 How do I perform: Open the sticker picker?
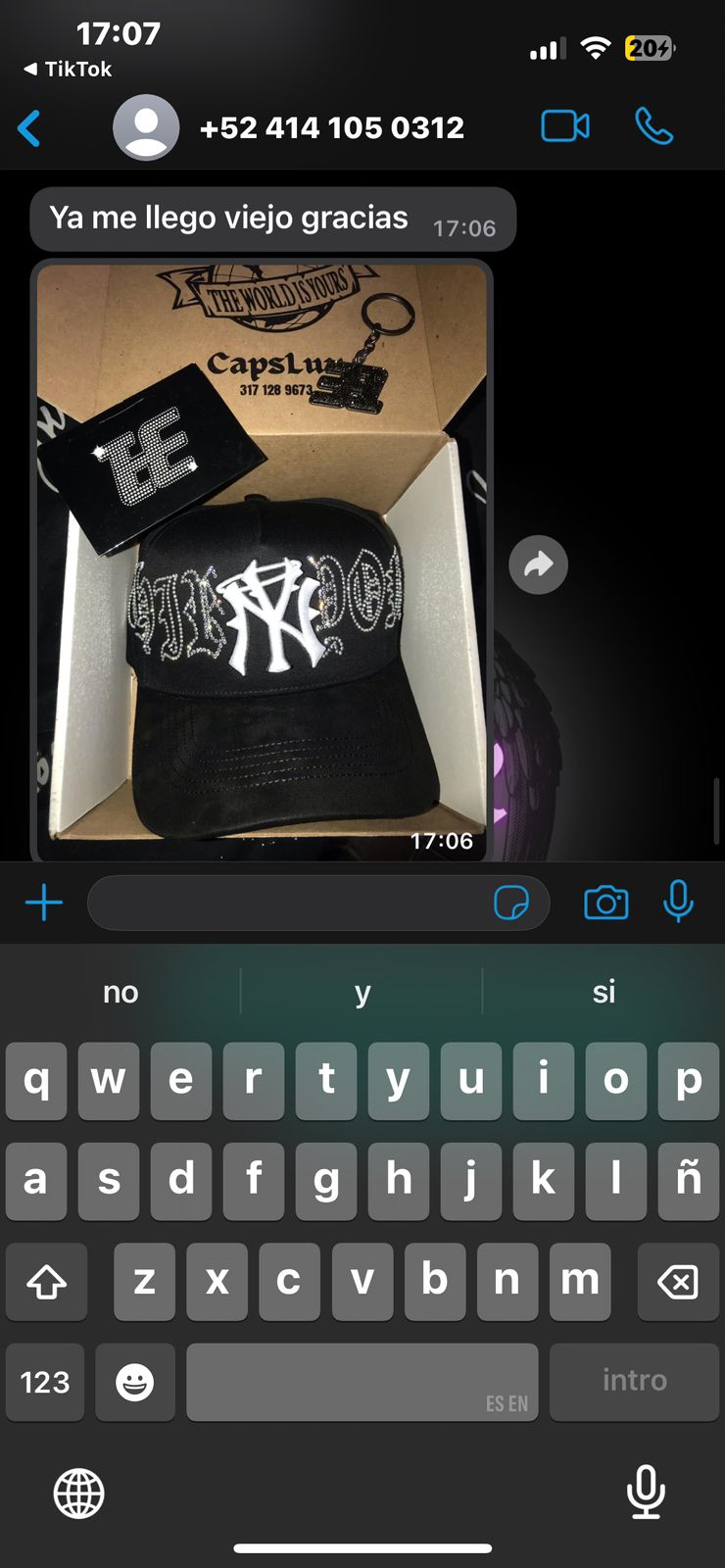(x=511, y=903)
